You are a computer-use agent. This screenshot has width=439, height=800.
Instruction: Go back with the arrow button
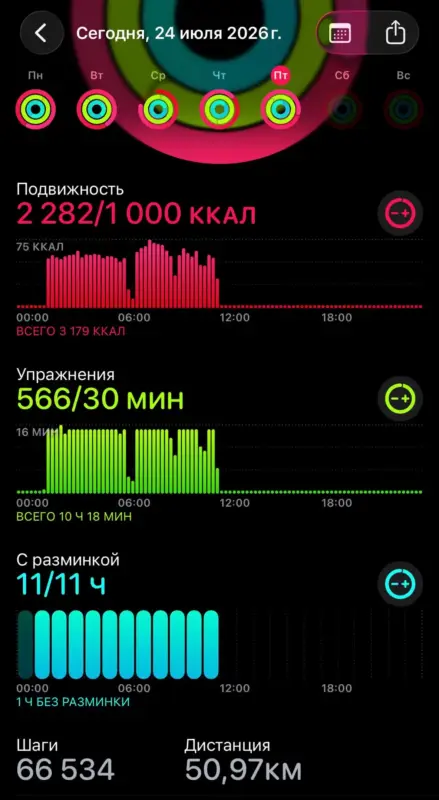coord(42,33)
